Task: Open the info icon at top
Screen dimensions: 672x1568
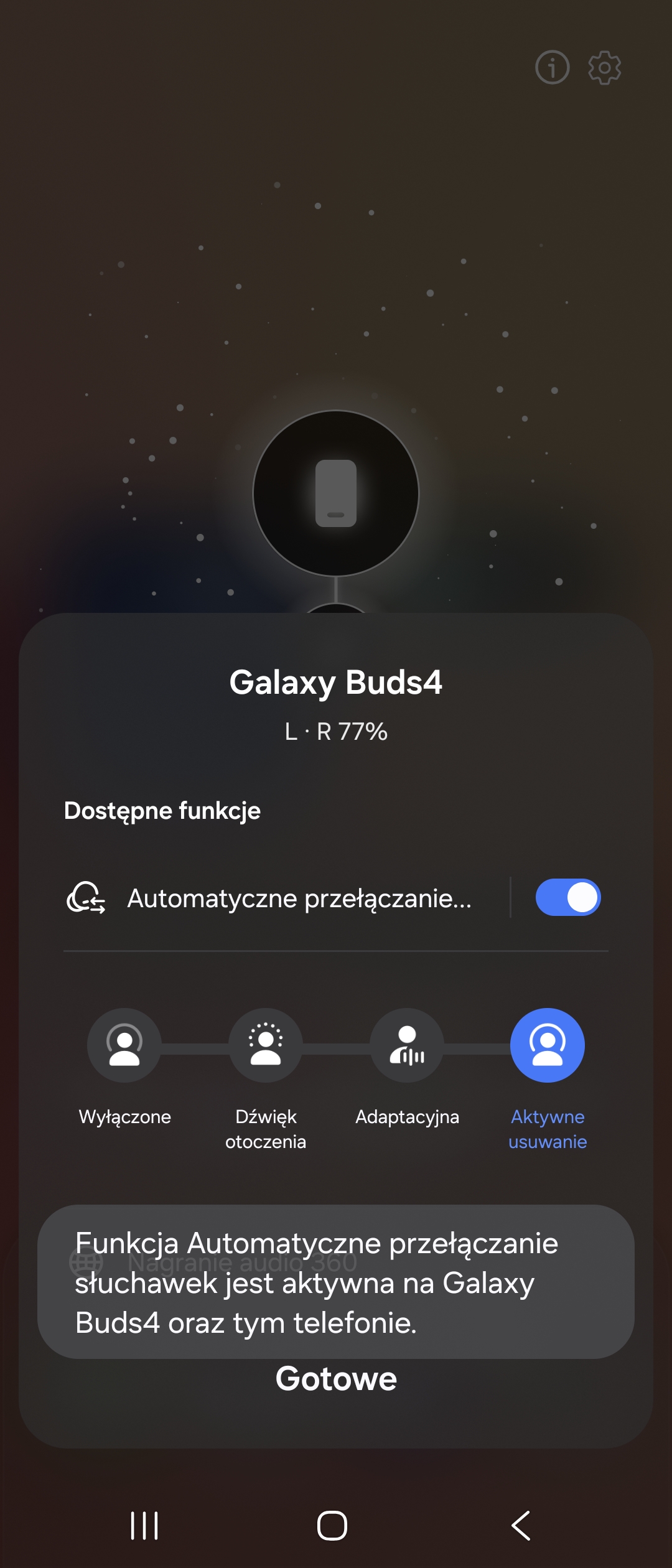Action: (552, 67)
